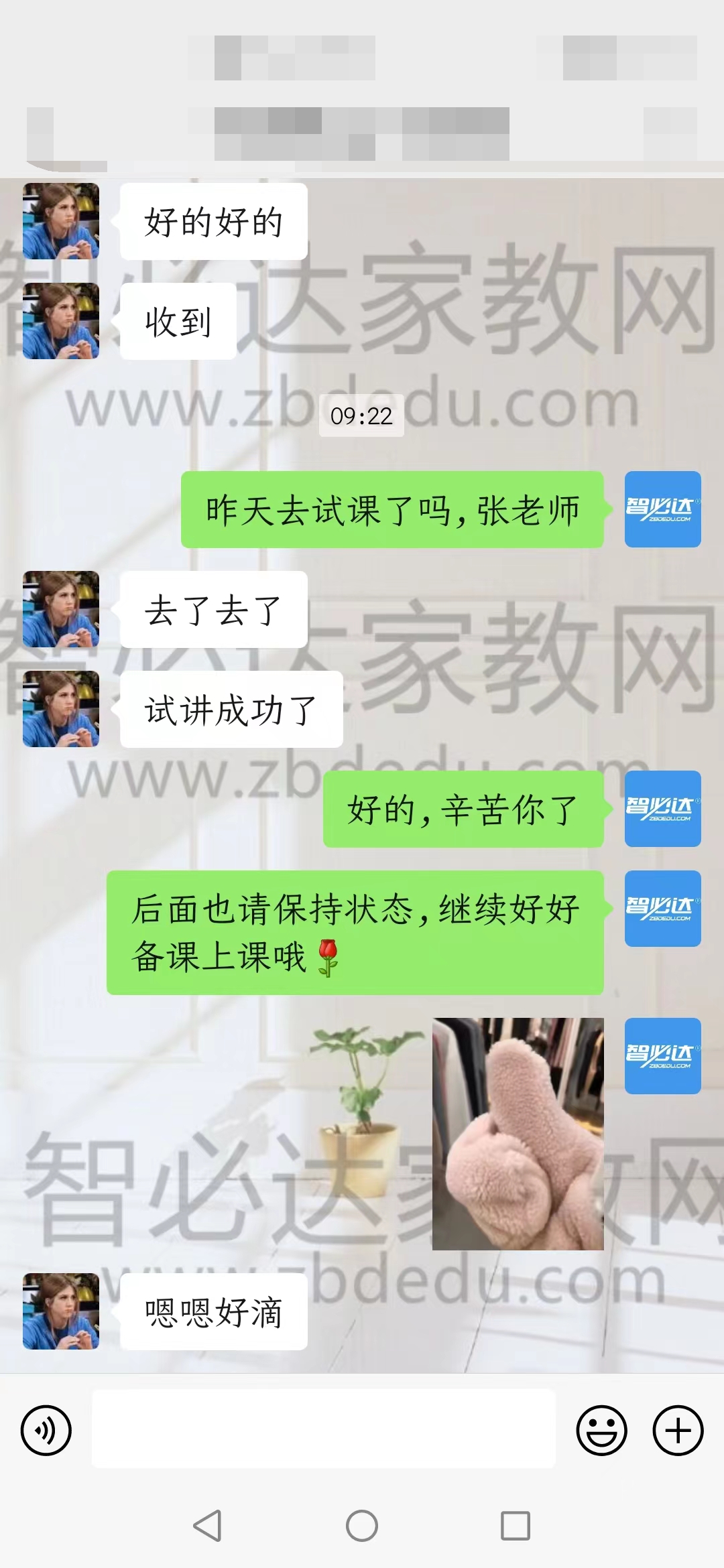Open the plus attachments menu
The image size is (724, 1568).
click(678, 1431)
